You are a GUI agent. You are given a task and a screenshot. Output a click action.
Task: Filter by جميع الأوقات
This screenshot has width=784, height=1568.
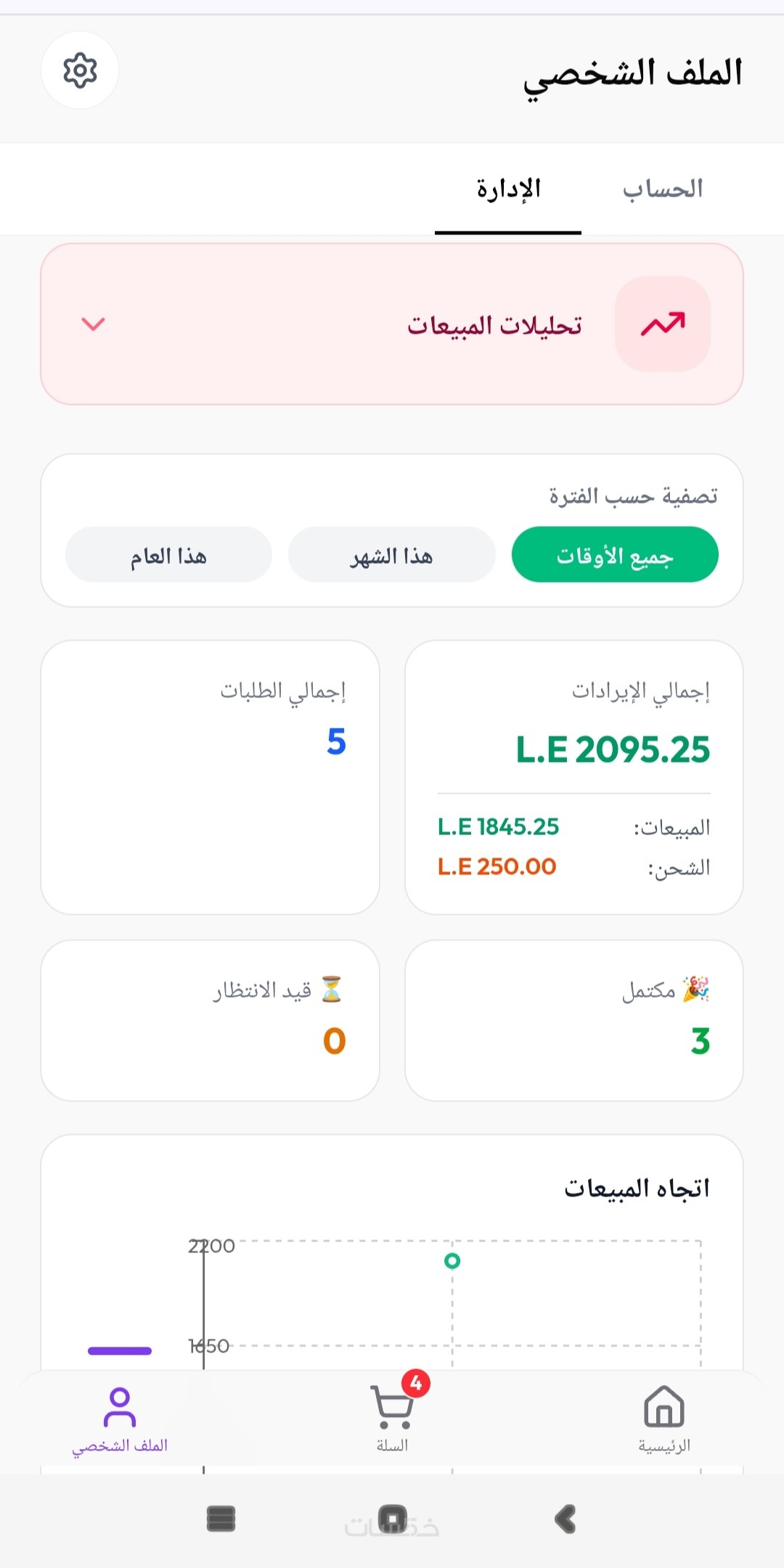(x=615, y=555)
